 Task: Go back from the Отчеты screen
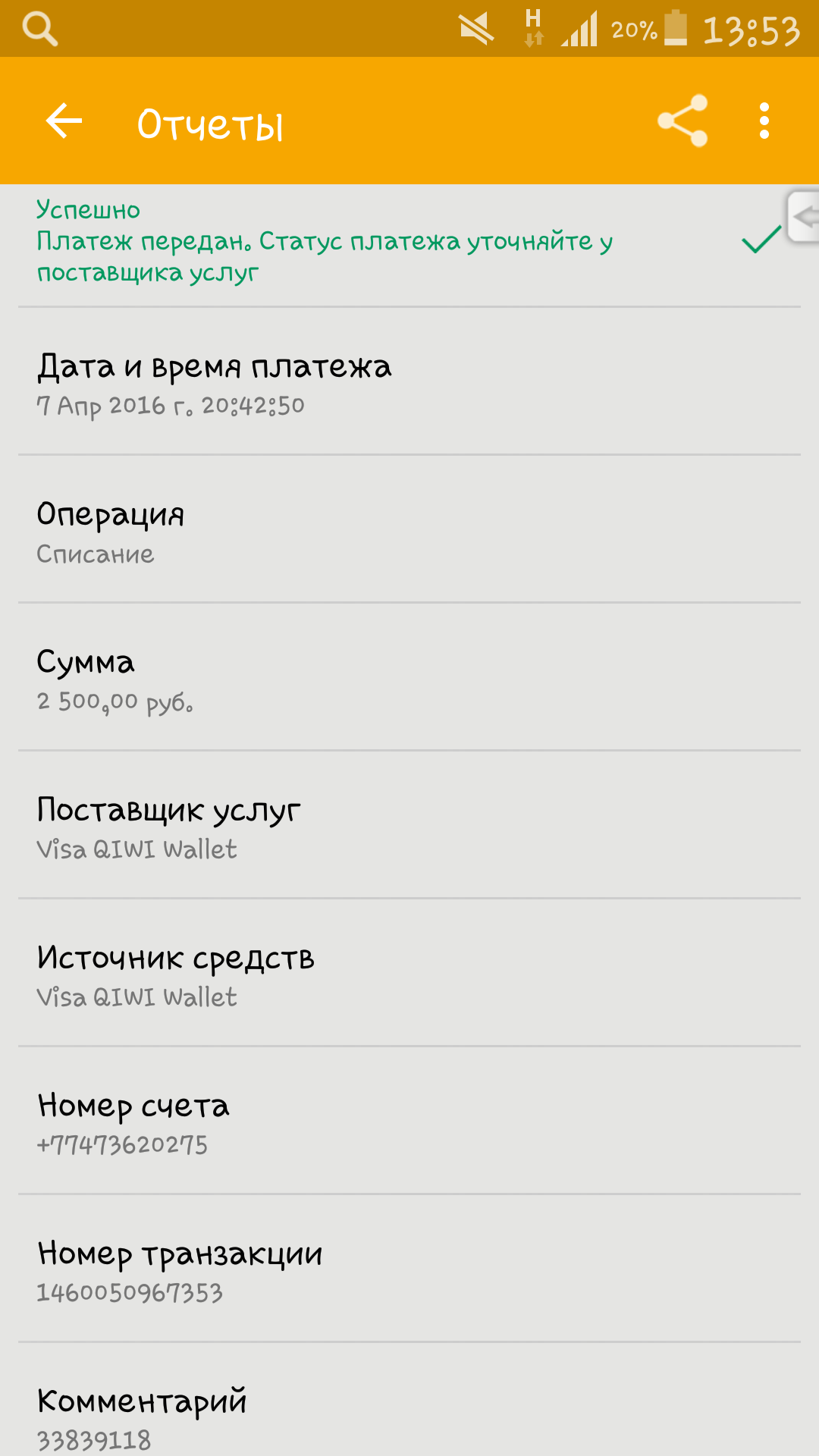(x=64, y=121)
